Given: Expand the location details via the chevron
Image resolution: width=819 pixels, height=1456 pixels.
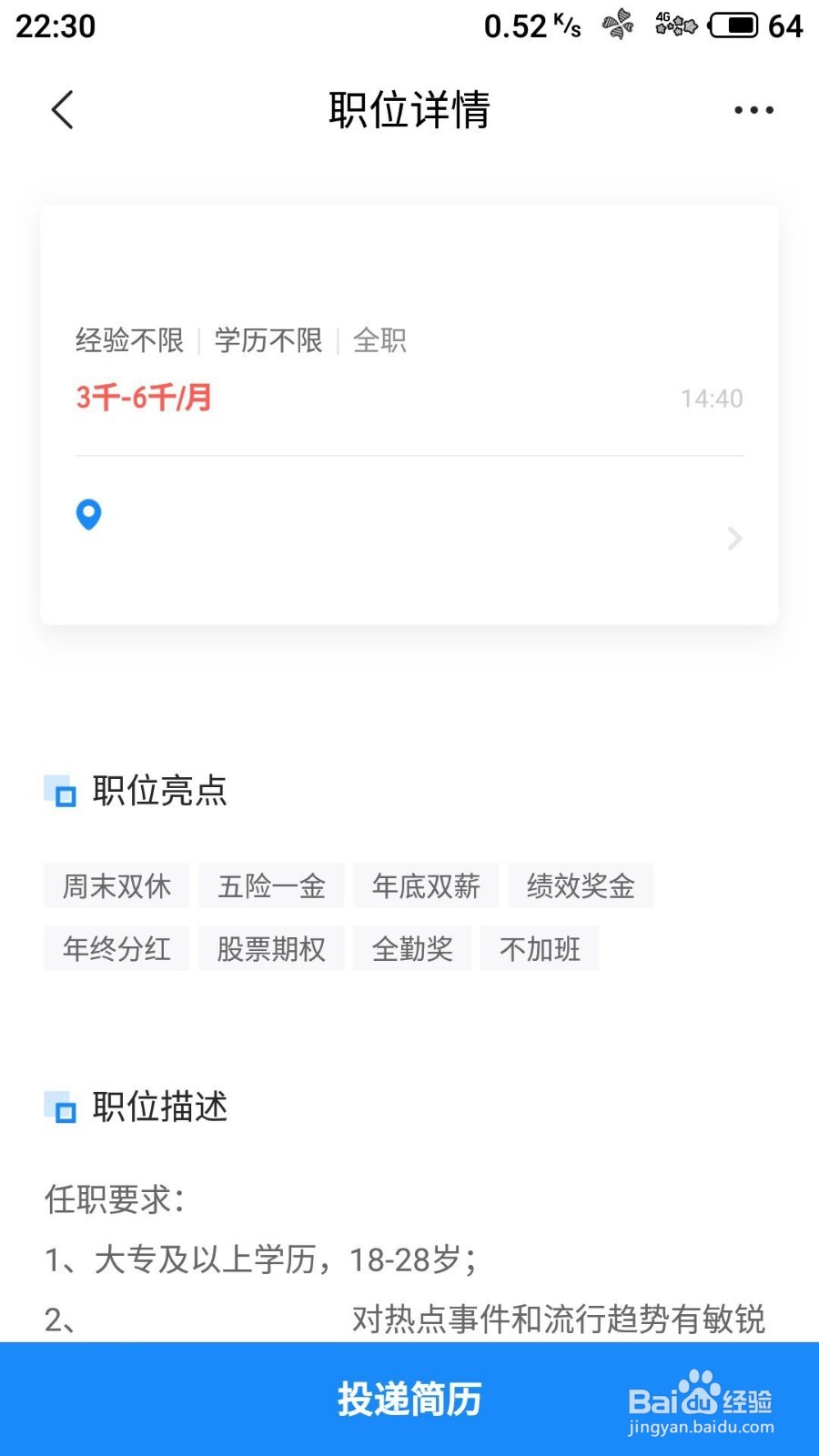Looking at the screenshot, I should [734, 539].
